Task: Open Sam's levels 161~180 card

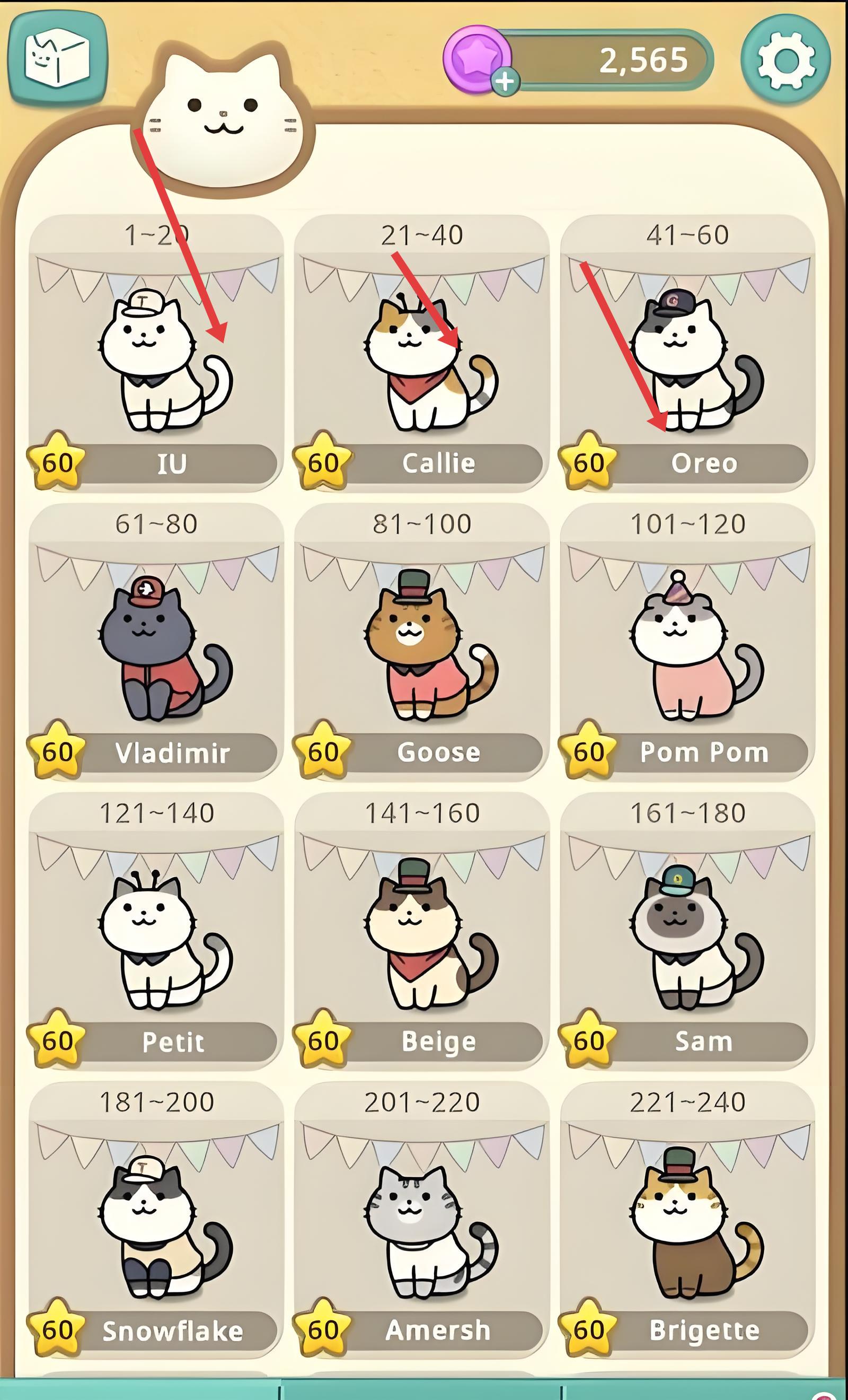Action: point(687,932)
